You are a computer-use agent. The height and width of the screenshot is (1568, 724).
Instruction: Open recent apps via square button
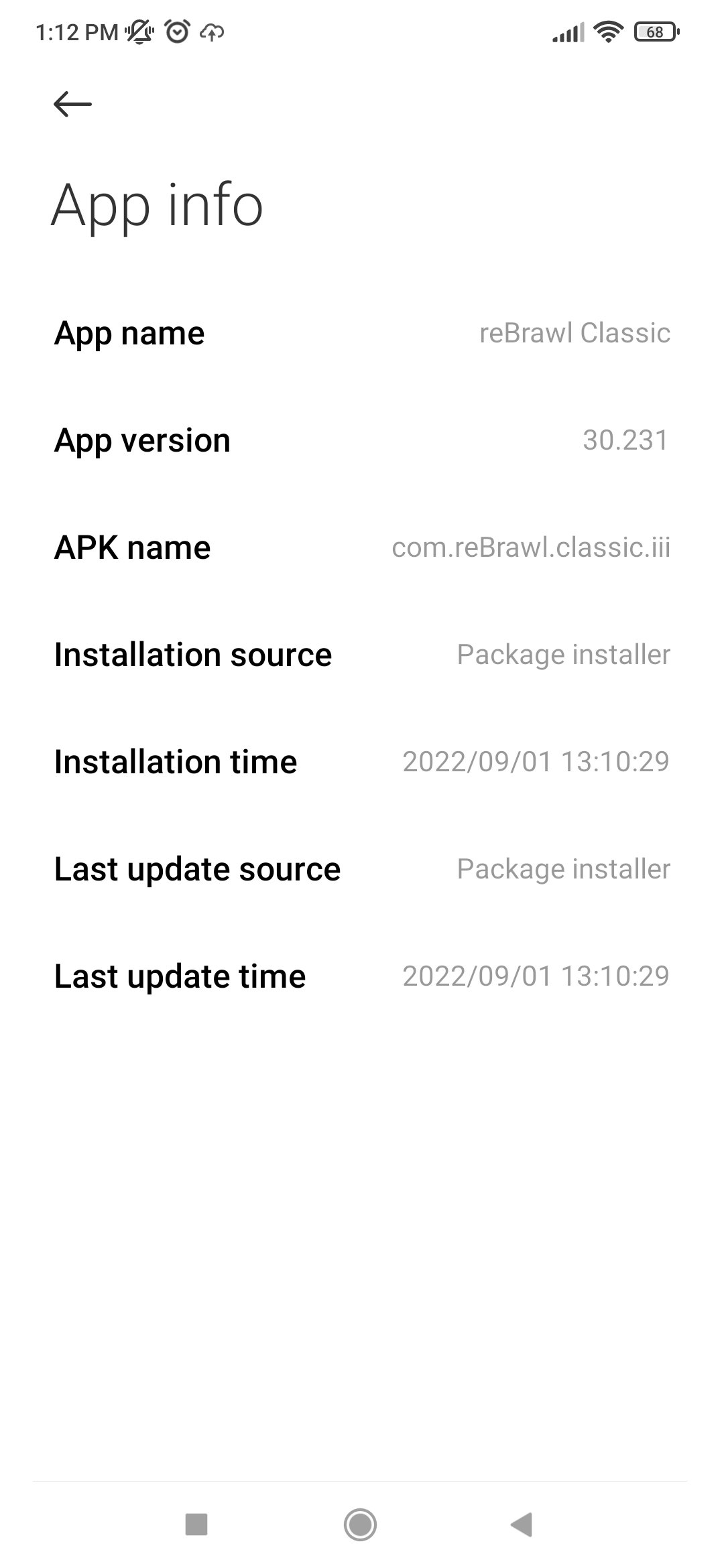[x=196, y=1524]
